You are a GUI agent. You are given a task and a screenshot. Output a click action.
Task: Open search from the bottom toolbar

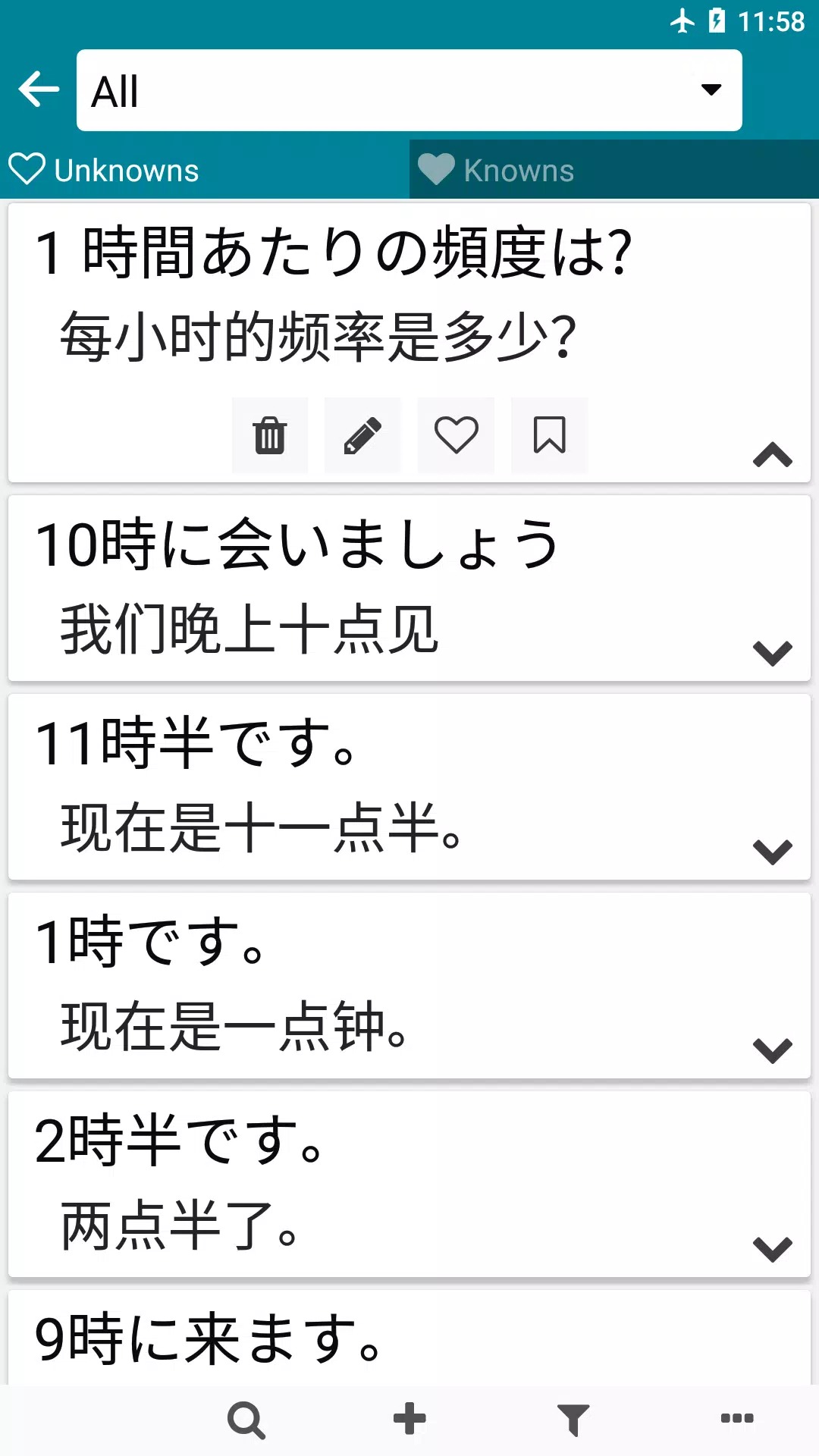click(246, 1420)
